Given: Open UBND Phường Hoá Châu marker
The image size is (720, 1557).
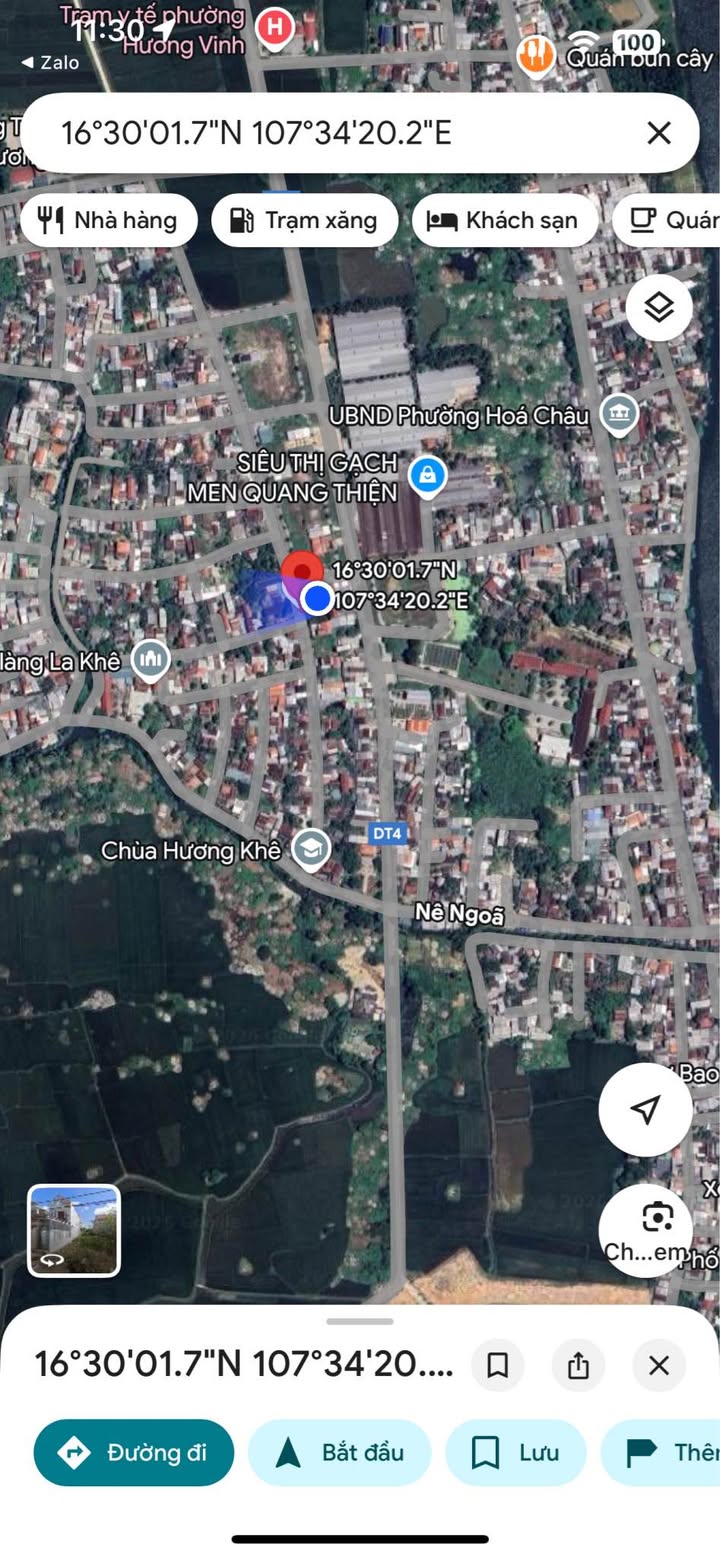Looking at the screenshot, I should point(619,414).
